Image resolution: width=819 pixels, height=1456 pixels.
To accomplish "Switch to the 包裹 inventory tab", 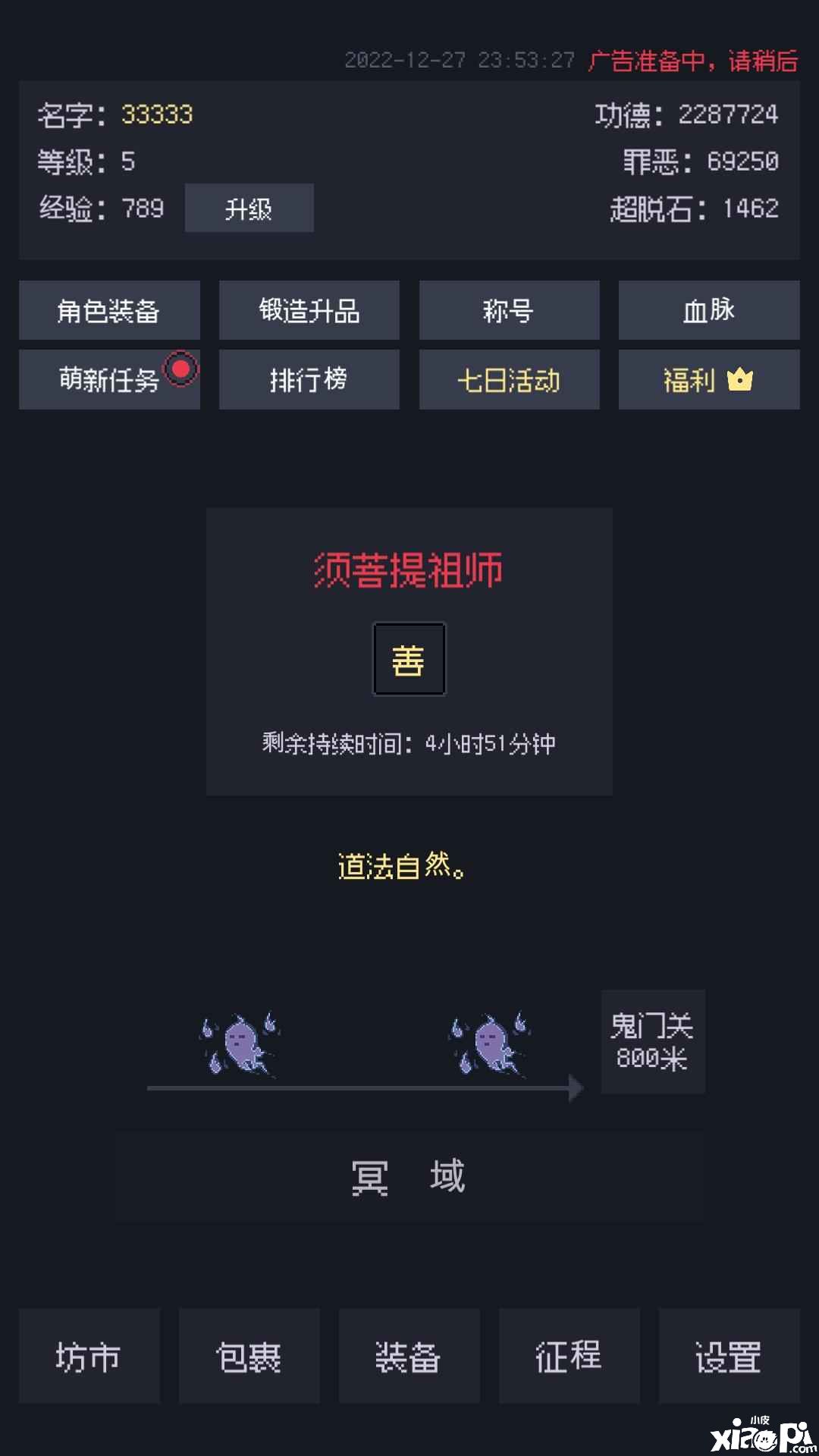I will [249, 1356].
